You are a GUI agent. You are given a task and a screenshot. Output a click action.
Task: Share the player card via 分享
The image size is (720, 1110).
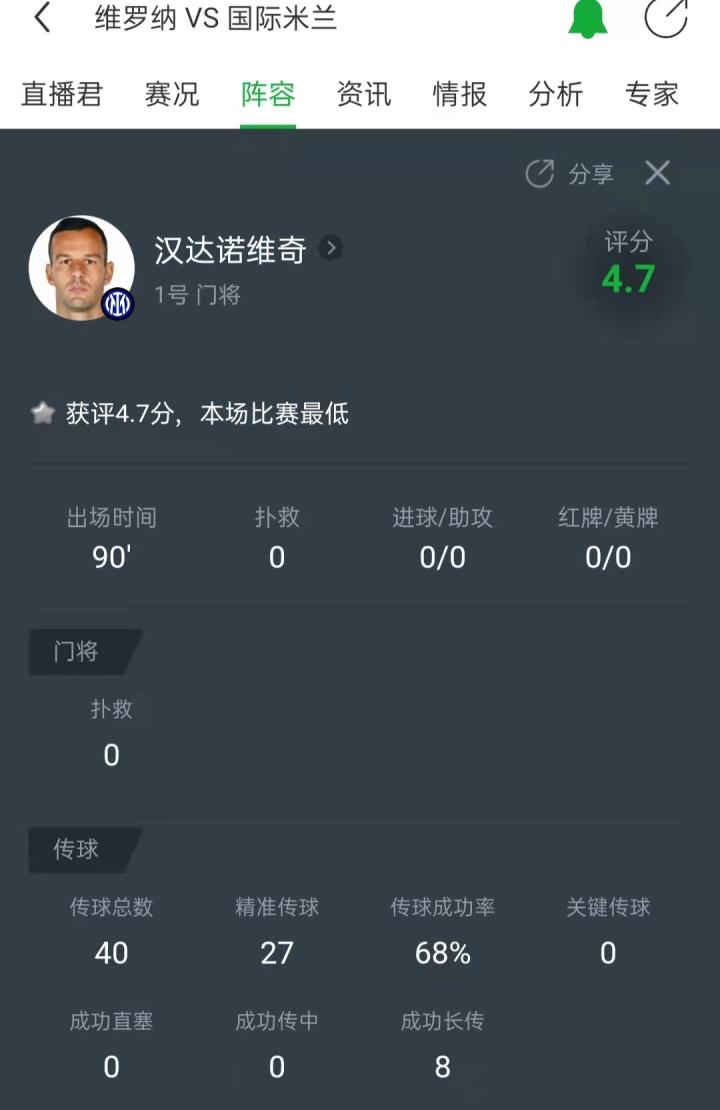(x=571, y=174)
